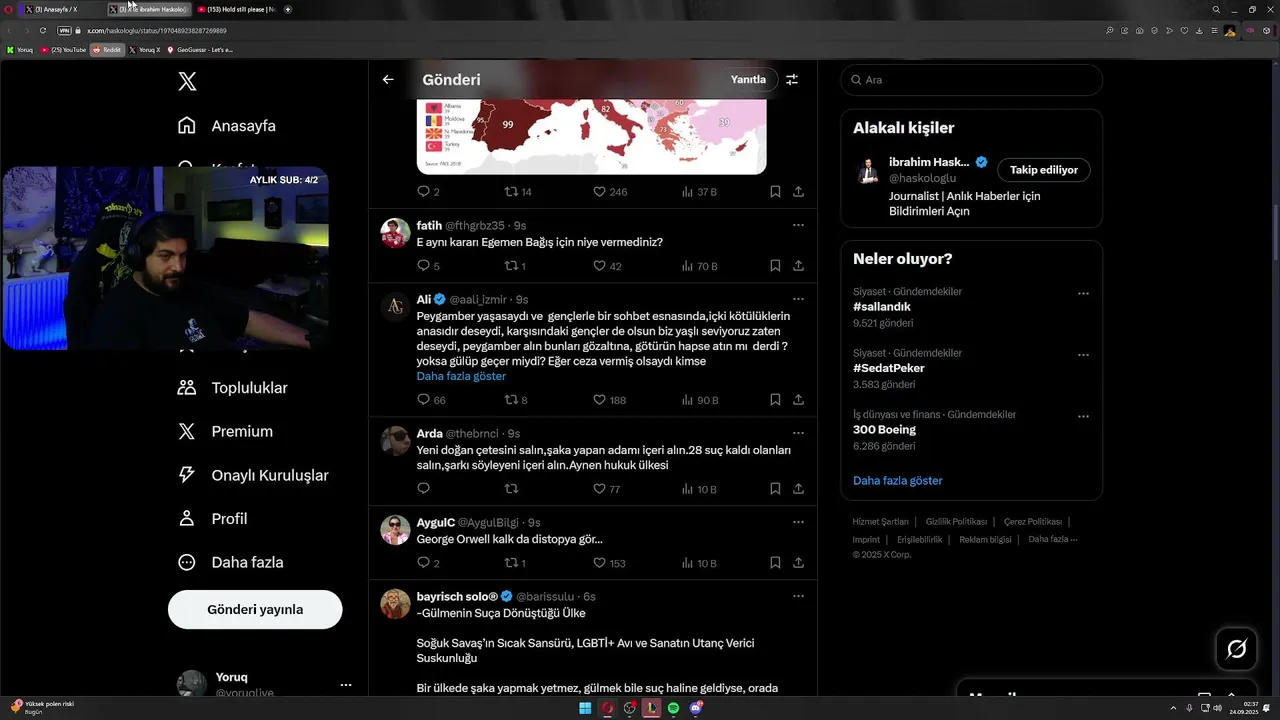Open Onaylı Kuruluşlar
The image size is (1280, 720).
269,476
